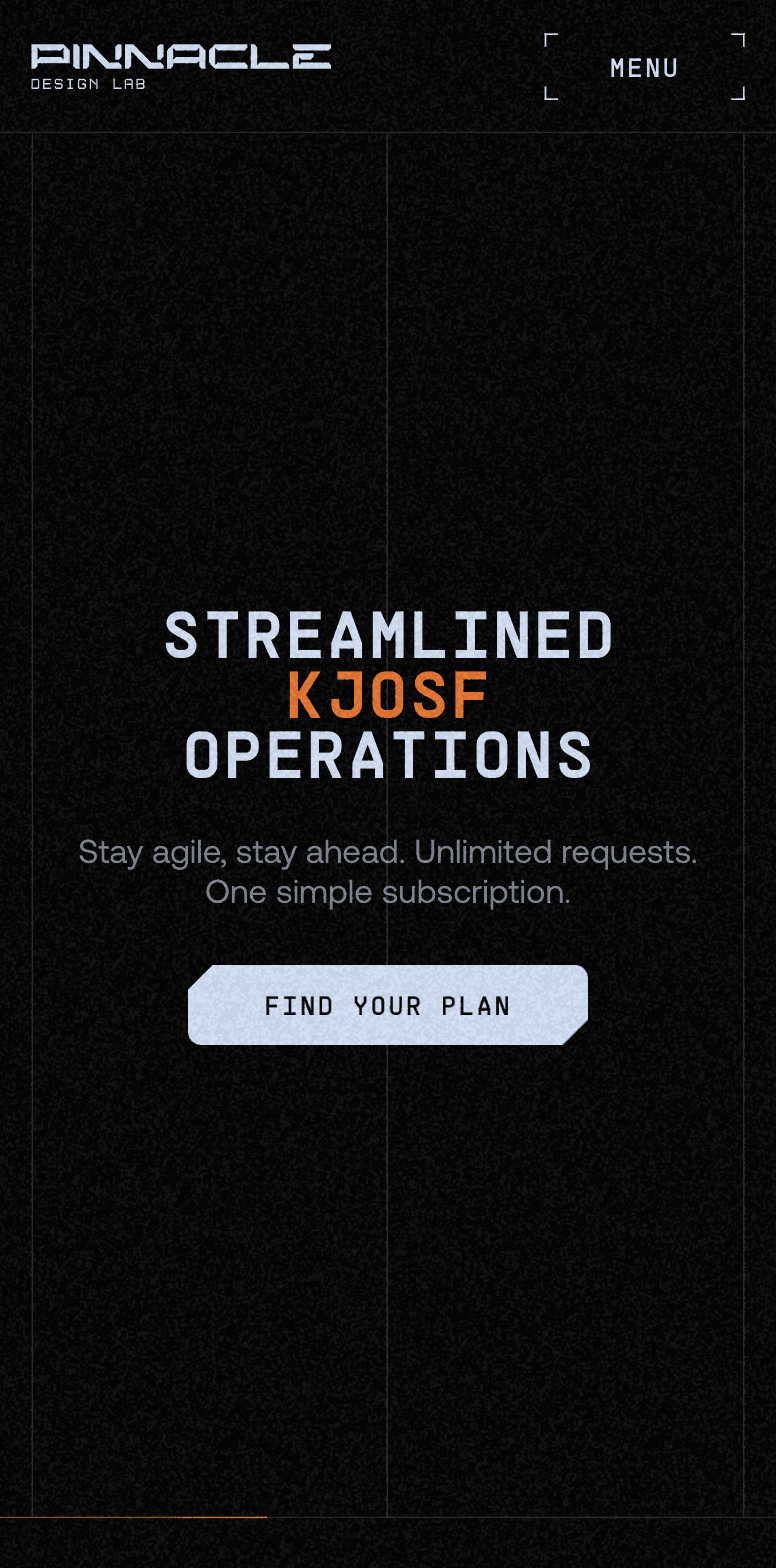Open the MENU navigation
Viewport: 776px width, 1568px height.
[x=644, y=67]
